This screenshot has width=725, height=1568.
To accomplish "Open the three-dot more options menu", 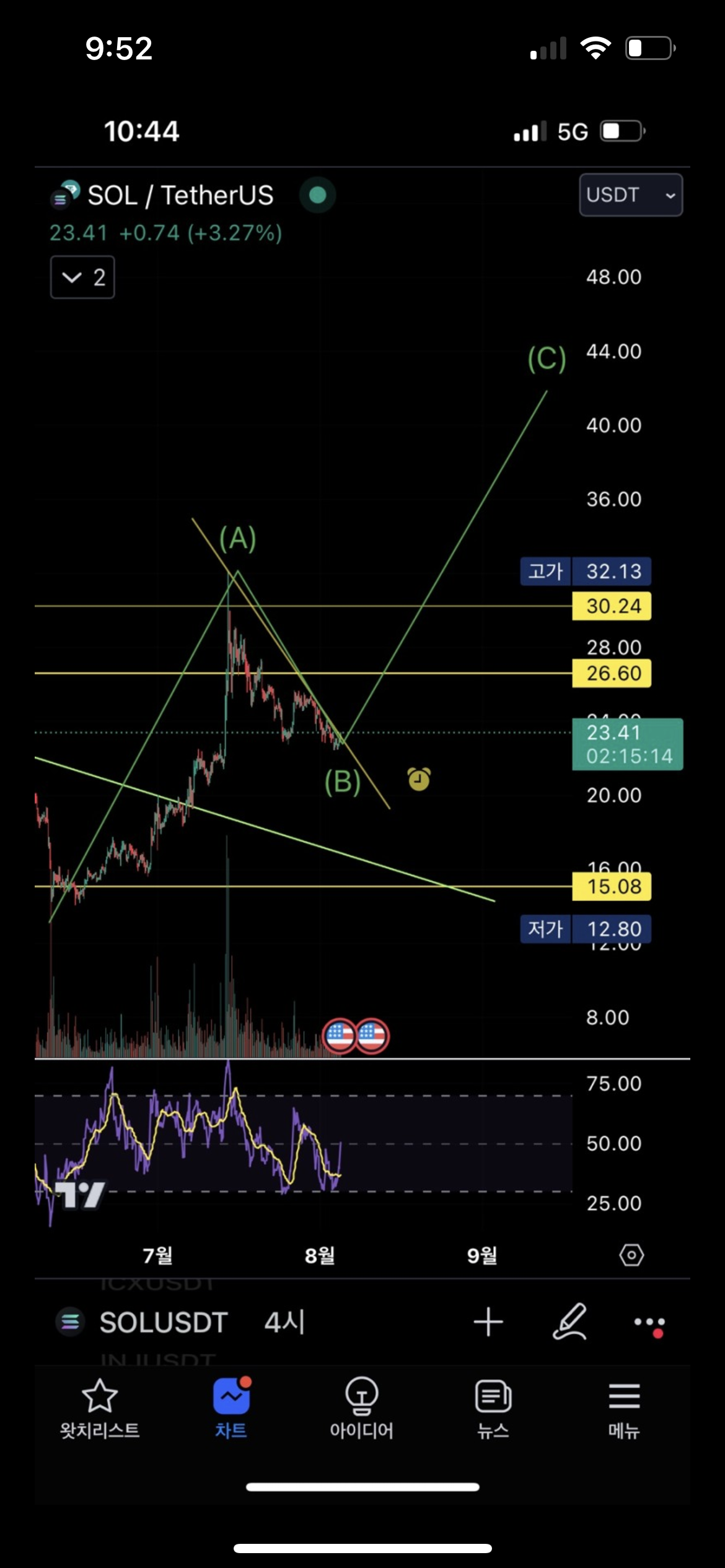I will pyautogui.click(x=649, y=1323).
